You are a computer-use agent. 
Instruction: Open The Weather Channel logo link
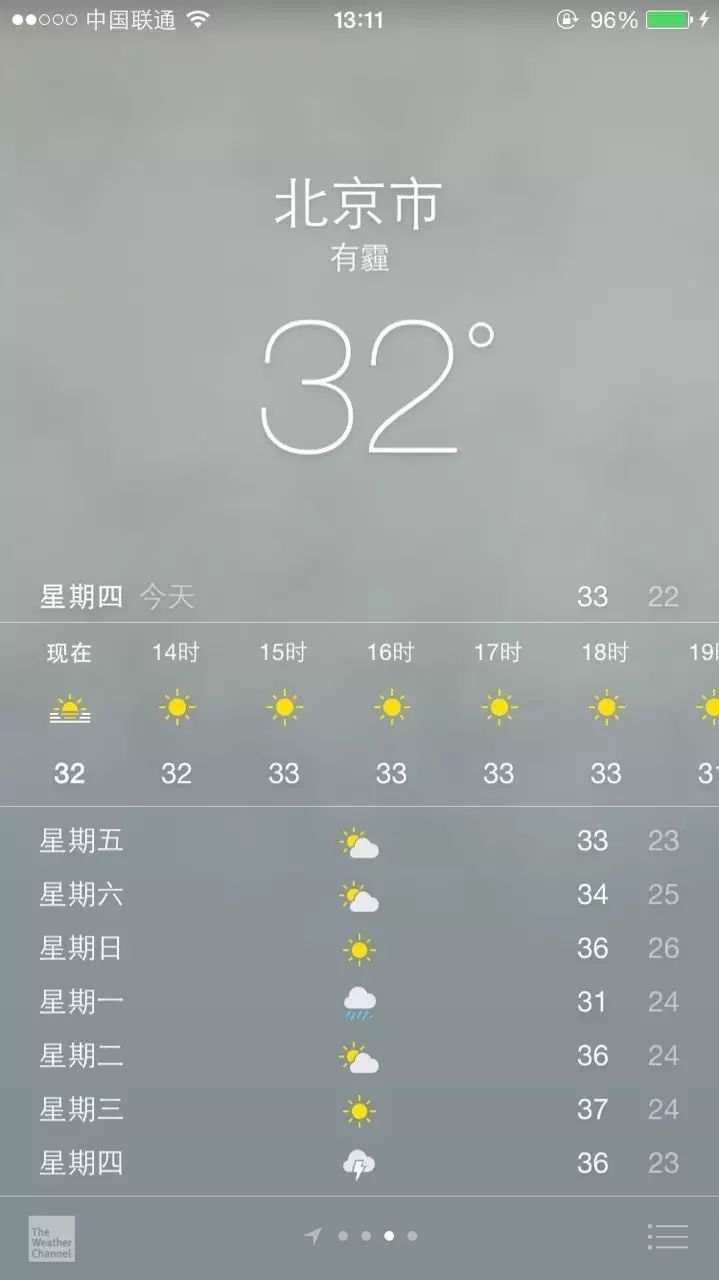(x=51, y=1238)
